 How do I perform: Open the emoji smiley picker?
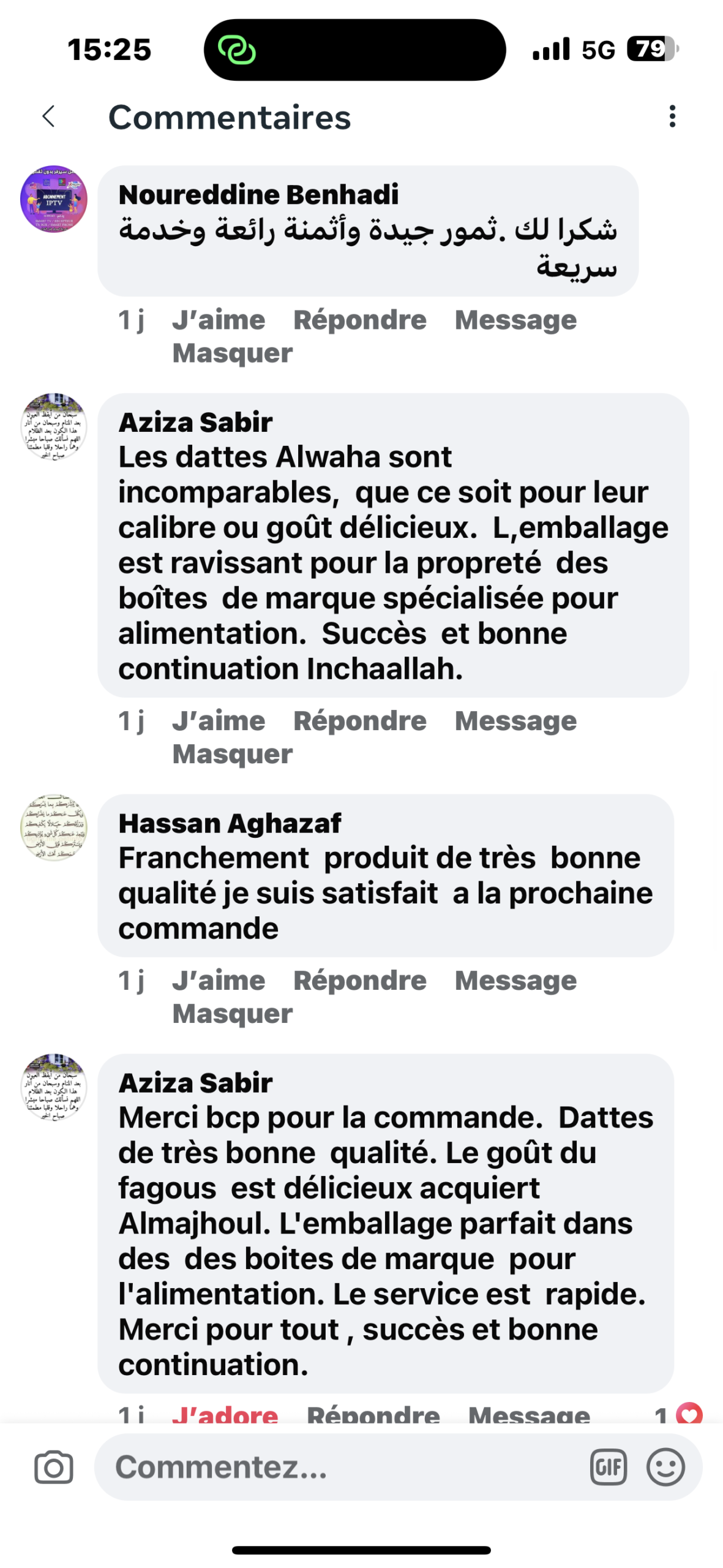[x=665, y=1468]
